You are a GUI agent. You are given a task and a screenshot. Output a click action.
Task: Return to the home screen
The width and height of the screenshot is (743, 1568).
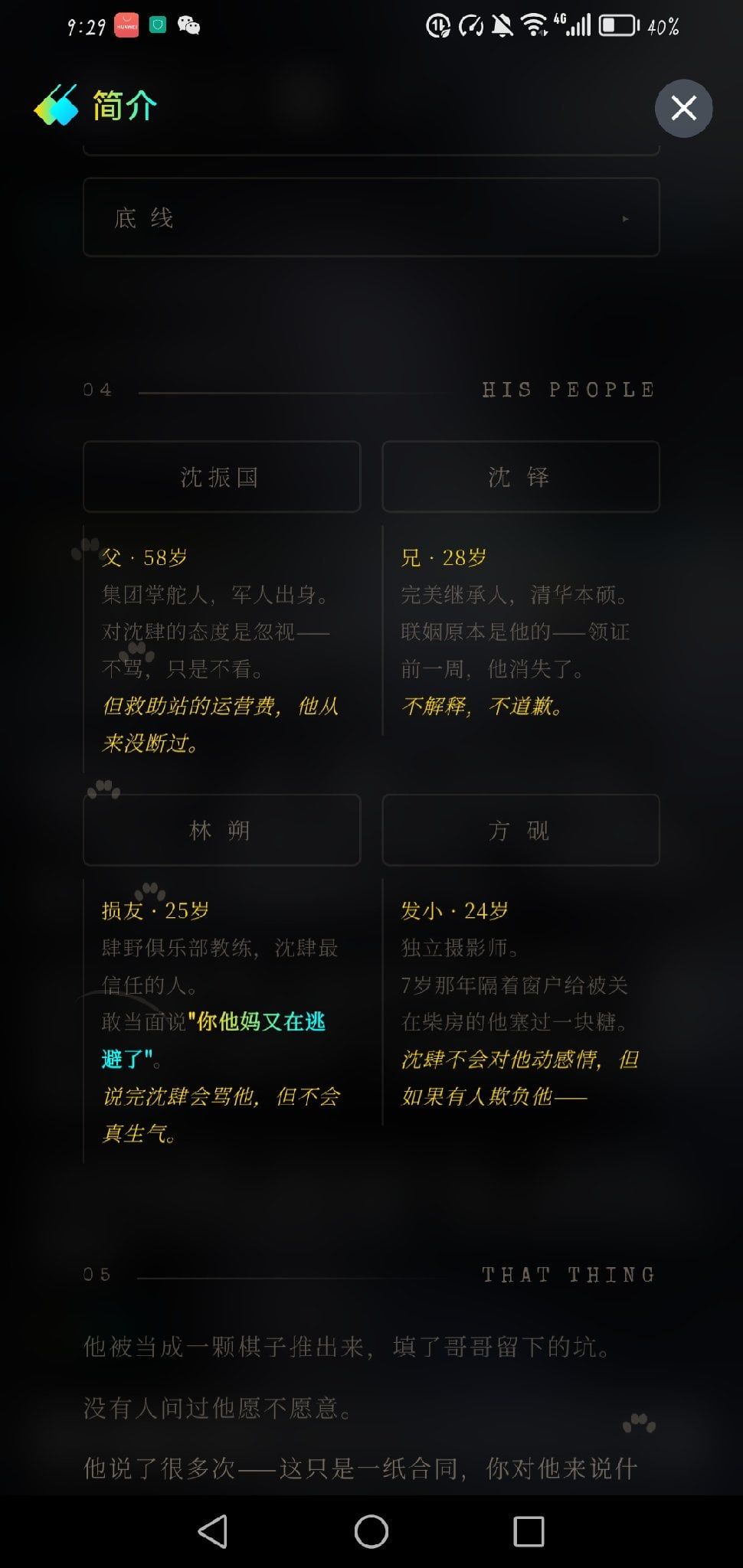coord(371,1531)
